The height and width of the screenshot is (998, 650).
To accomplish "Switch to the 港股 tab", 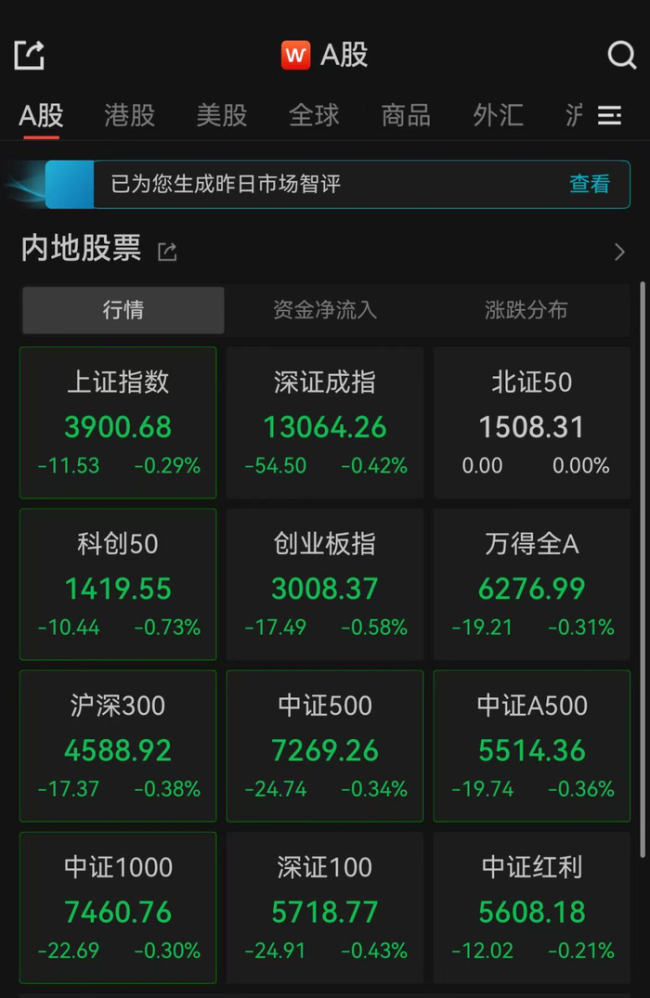I will point(130,115).
